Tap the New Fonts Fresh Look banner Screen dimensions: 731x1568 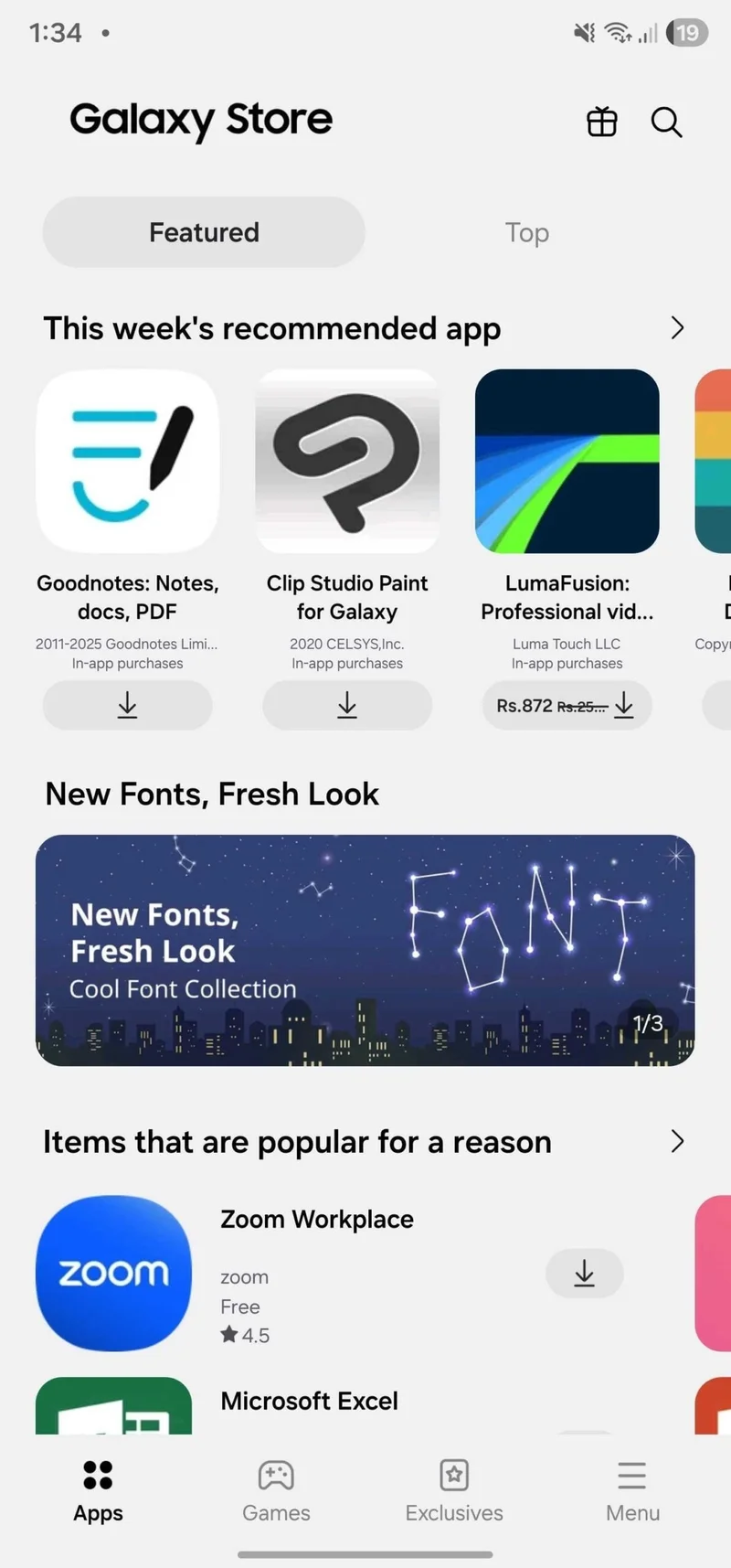(x=365, y=950)
